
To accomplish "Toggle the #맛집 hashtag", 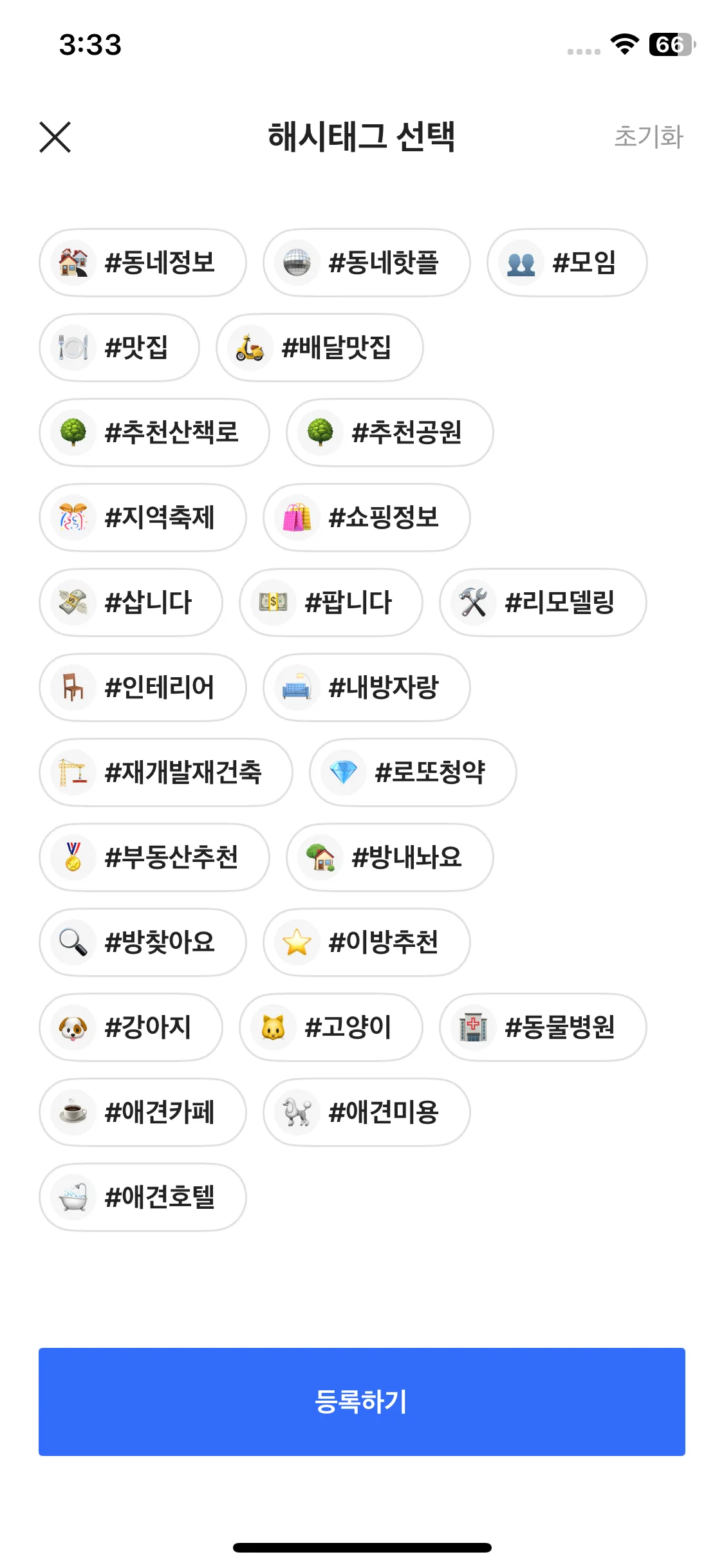I will pos(118,348).
